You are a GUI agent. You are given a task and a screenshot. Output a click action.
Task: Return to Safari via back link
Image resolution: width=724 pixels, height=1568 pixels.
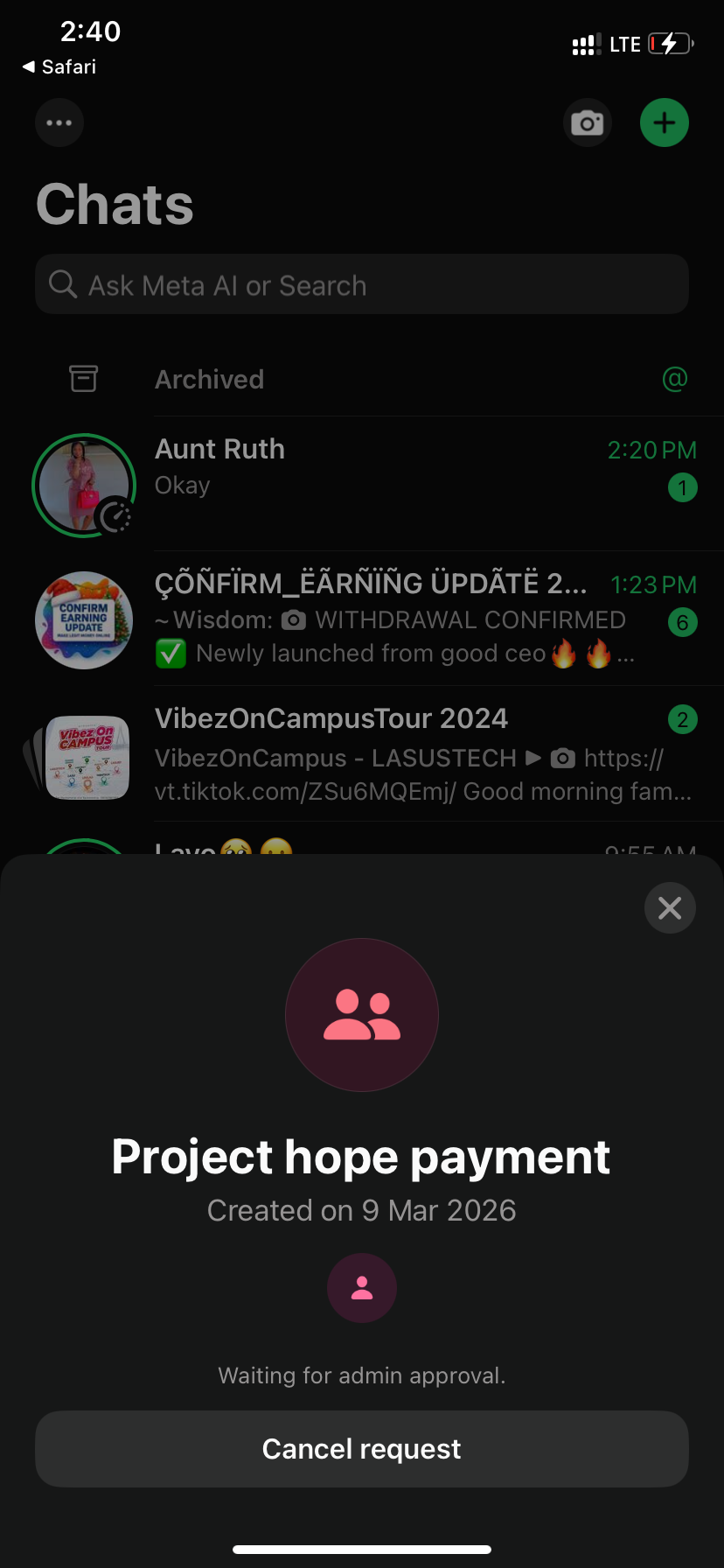[x=59, y=67]
